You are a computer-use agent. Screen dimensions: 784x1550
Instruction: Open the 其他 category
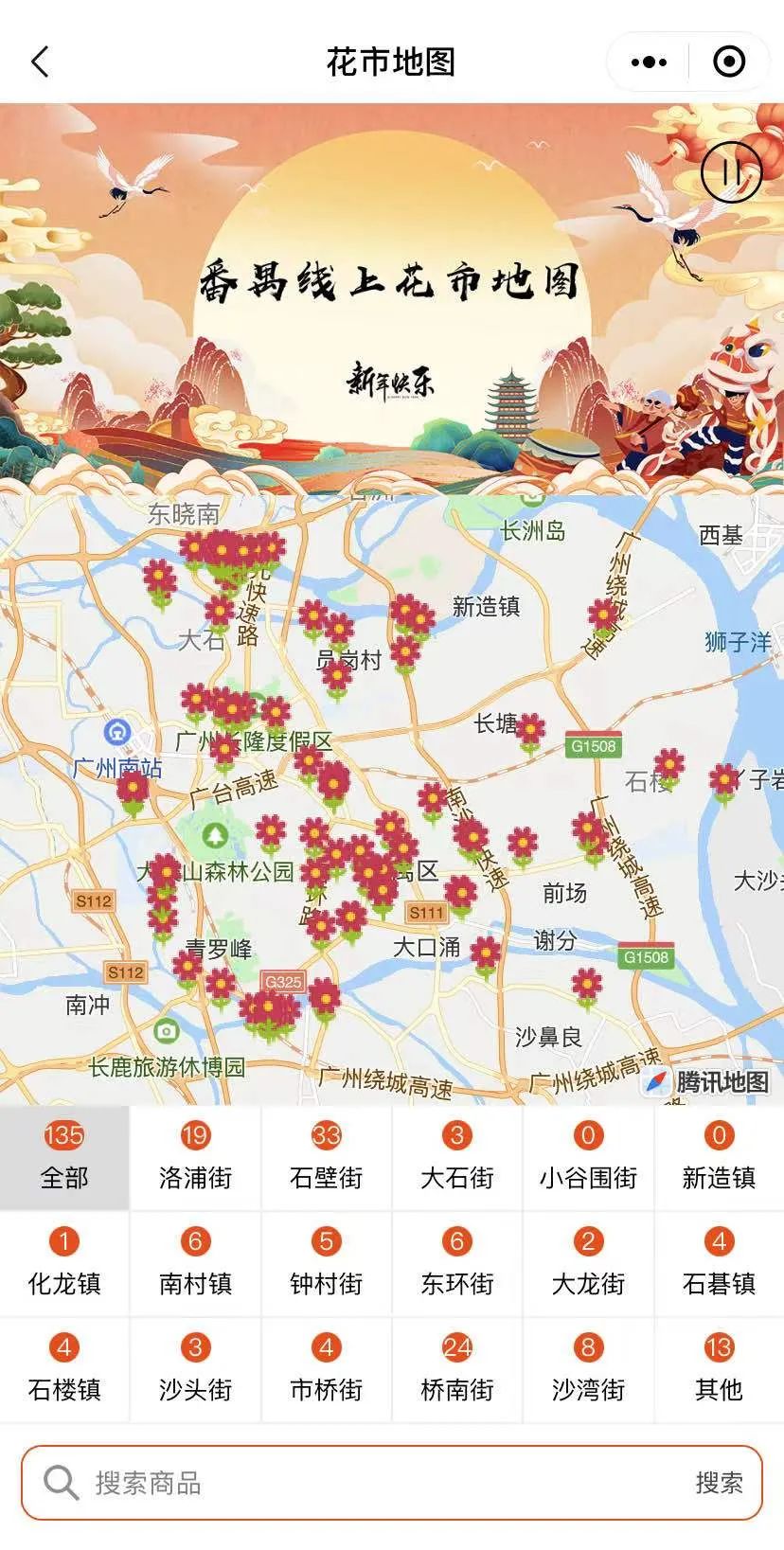point(719,1369)
